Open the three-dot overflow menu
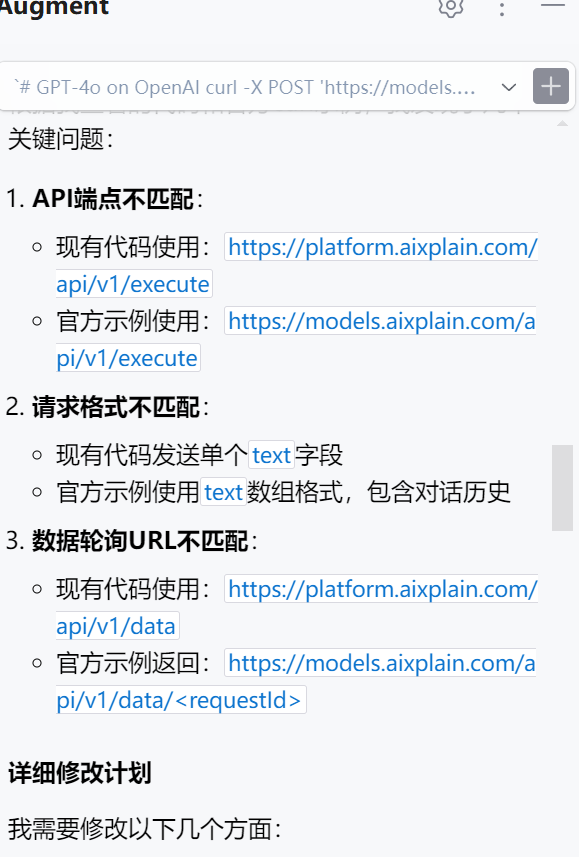Image resolution: width=579 pixels, height=857 pixels. pos(502,9)
